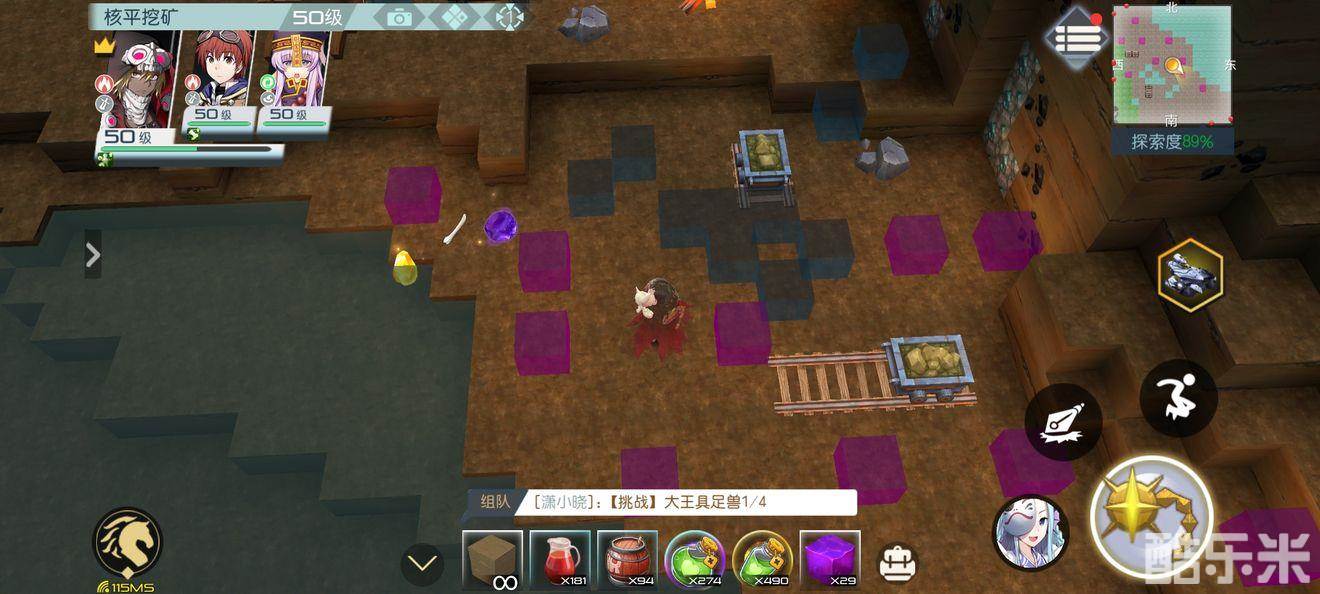Open the backpack inventory
The height and width of the screenshot is (594, 1320).
coord(897,564)
